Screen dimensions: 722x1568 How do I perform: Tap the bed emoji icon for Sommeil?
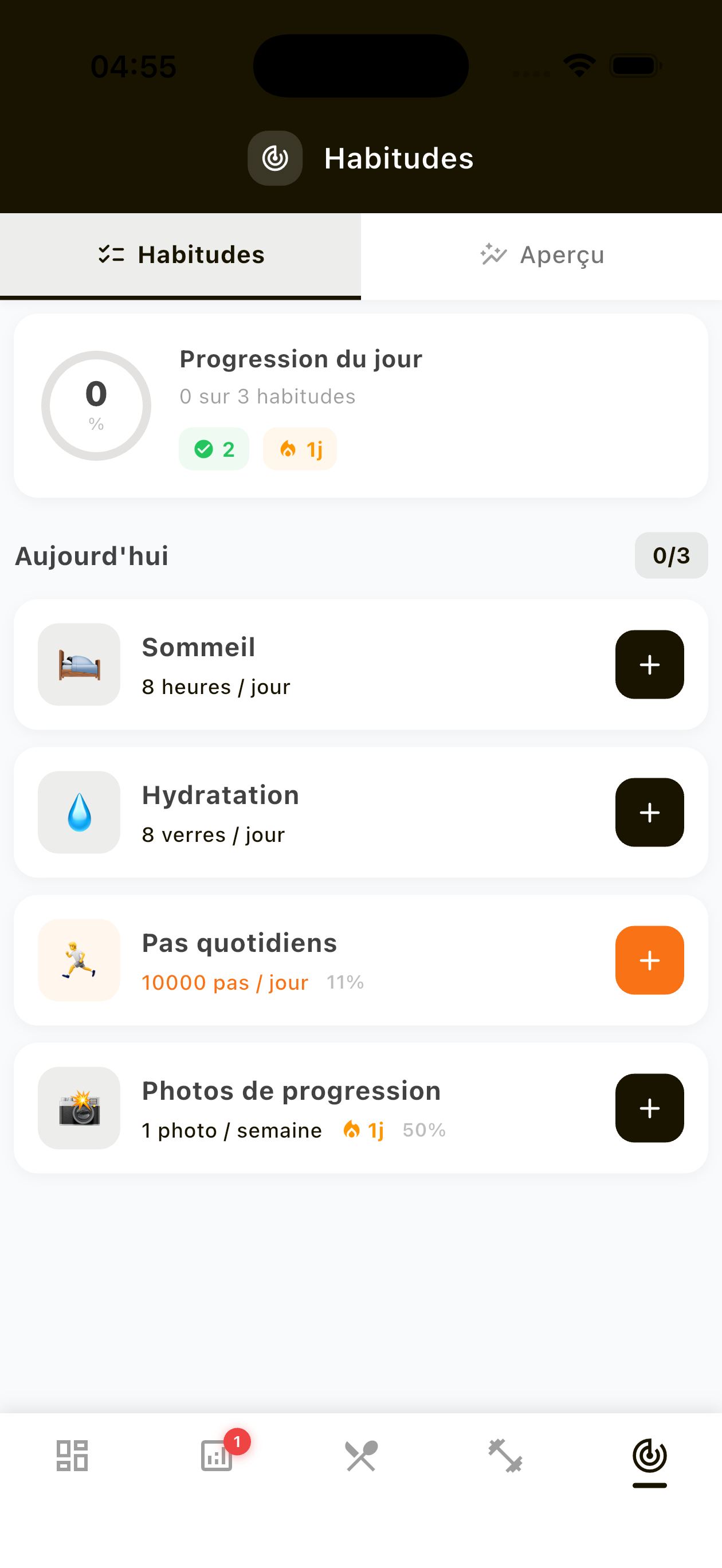click(79, 665)
